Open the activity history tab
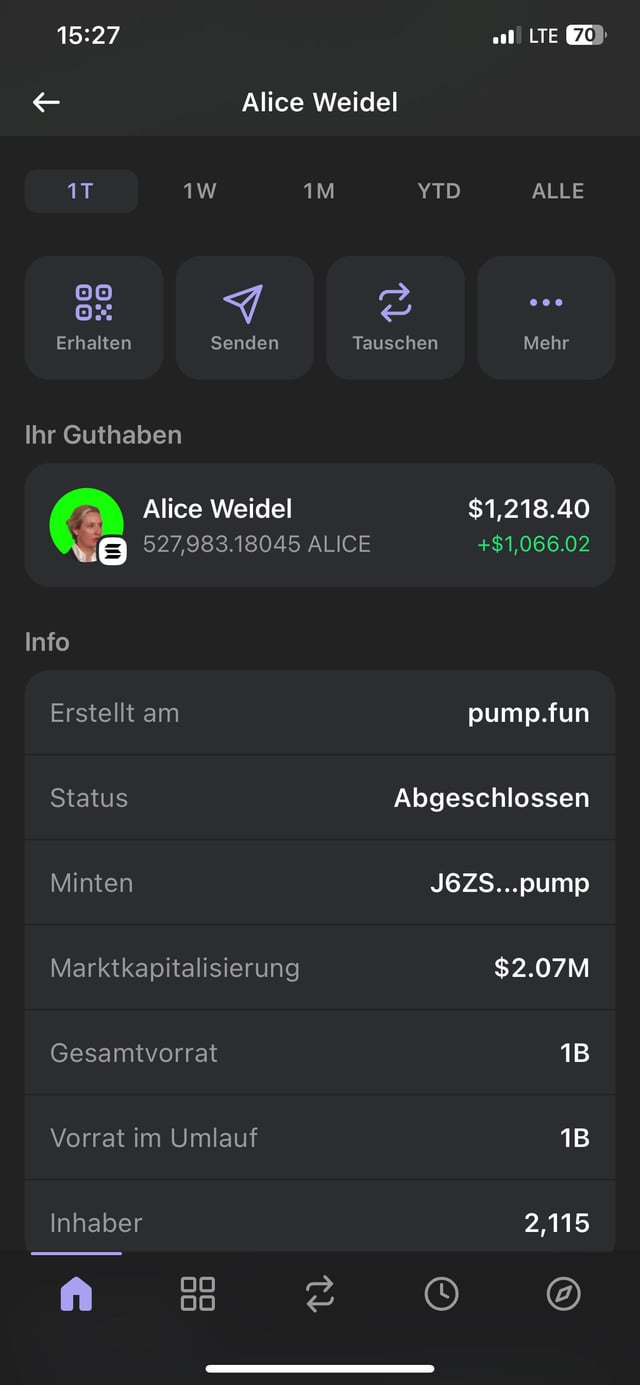640x1385 pixels. point(441,1293)
